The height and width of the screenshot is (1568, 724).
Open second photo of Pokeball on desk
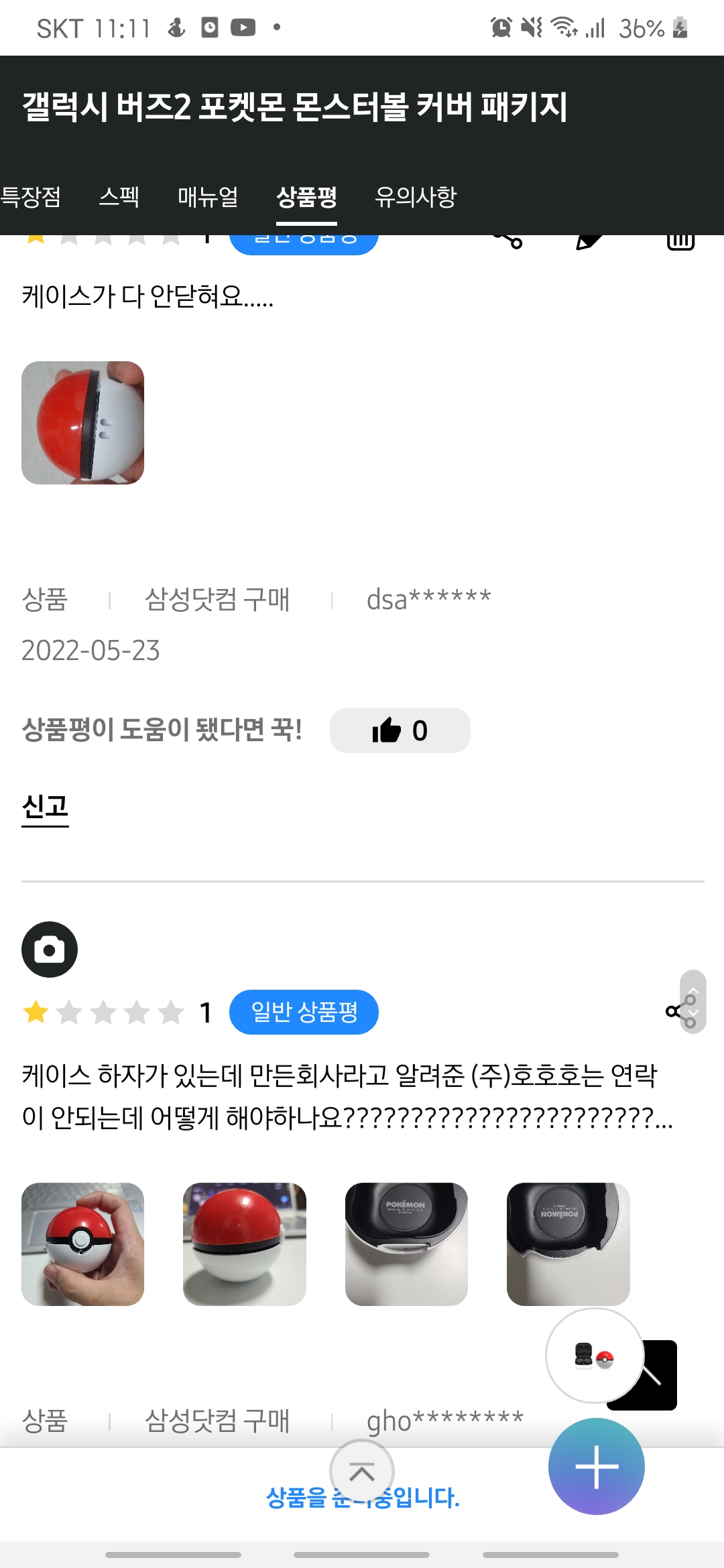coord(245,1244)
